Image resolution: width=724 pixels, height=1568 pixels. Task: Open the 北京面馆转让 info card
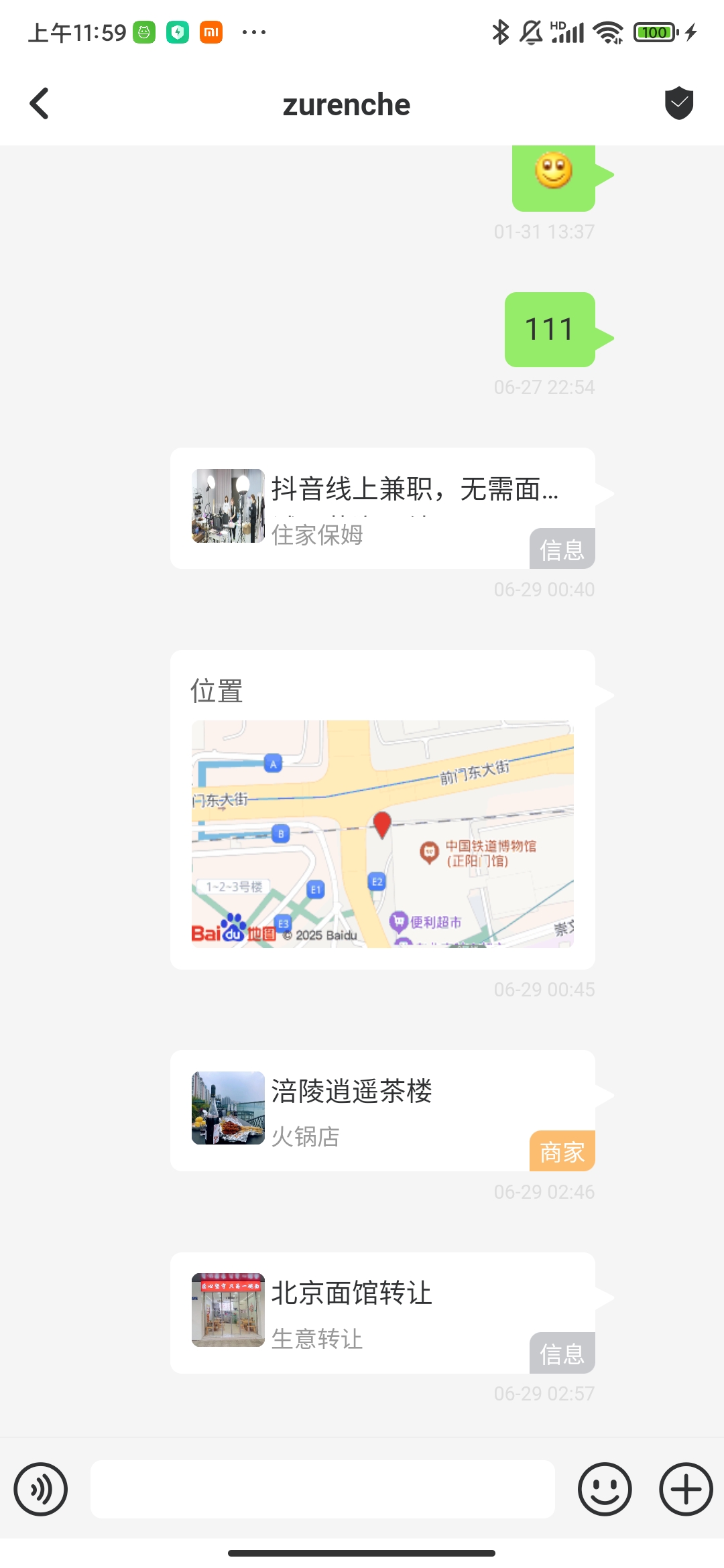(x=383, y=1313)
